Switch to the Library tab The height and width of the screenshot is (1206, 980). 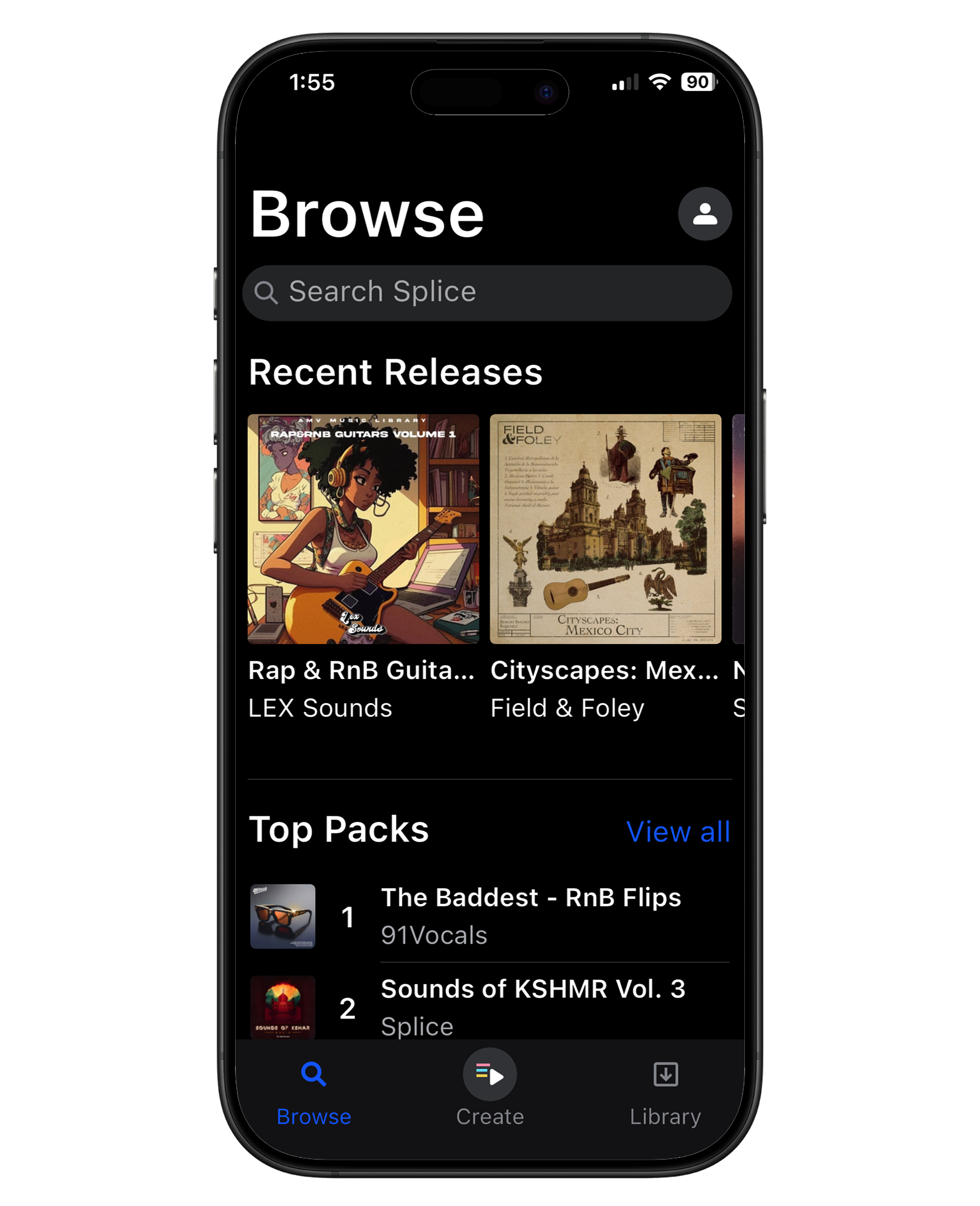[x=665, y=1089]
